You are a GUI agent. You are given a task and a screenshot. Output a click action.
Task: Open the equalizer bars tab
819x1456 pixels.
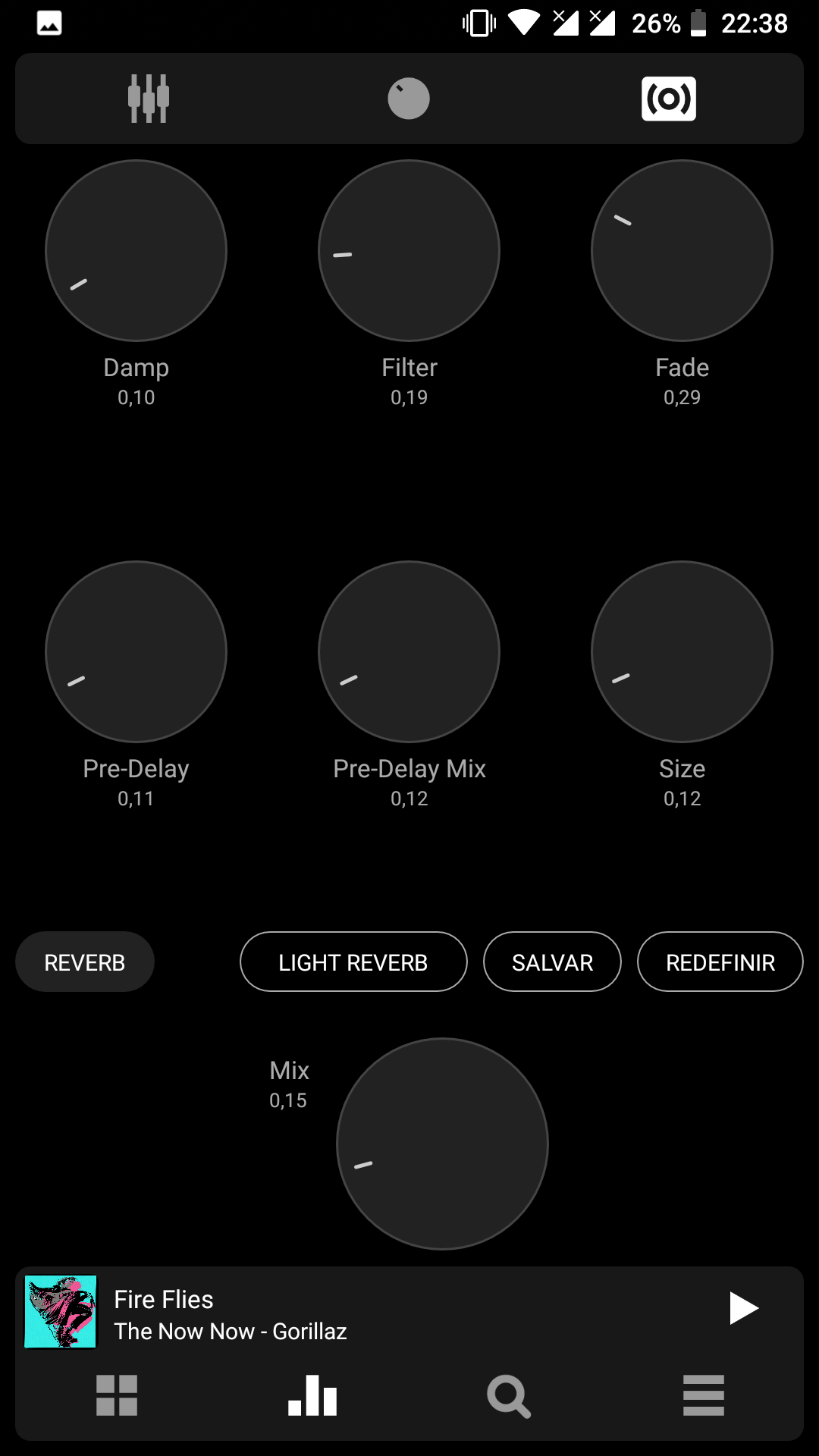coord(312,1395)
